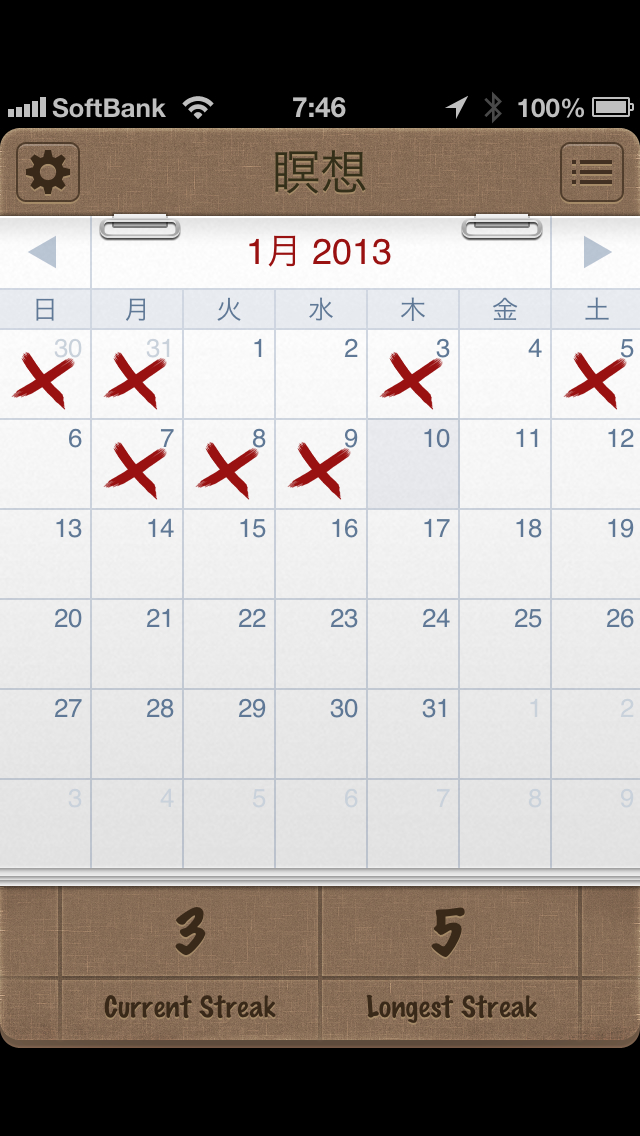The width and height of the screenshot is (640, 1136).
Task: Tap January 4 on the calendar
Action: (x=505, y=375)
